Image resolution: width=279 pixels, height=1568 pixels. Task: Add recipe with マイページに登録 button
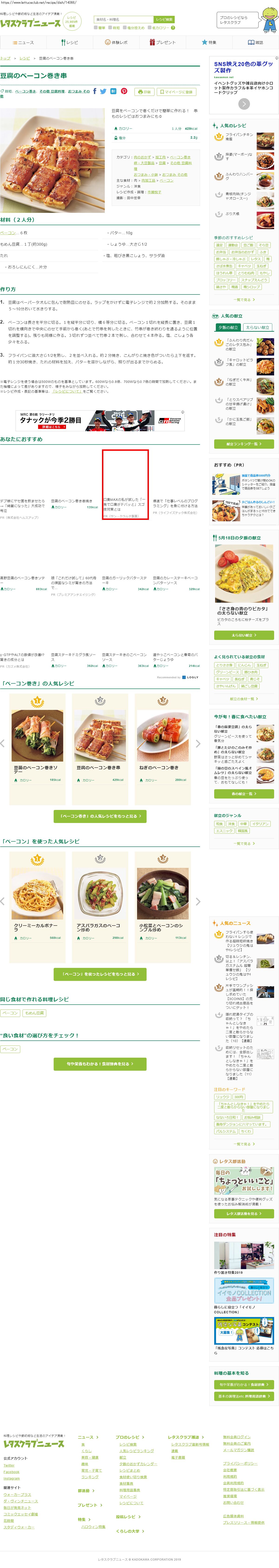coord(176,92)
